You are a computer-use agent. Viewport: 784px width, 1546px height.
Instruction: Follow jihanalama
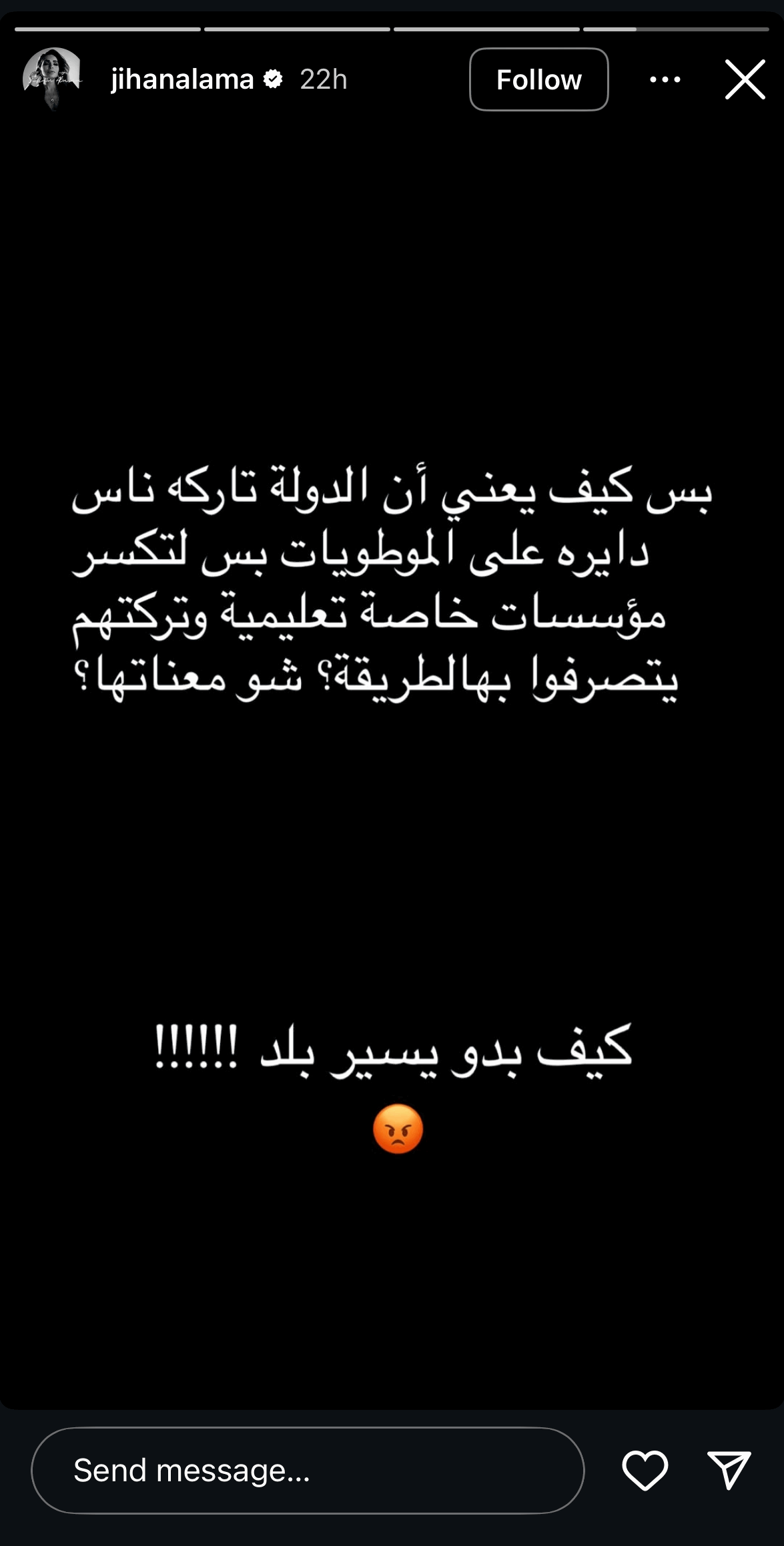coord(538,79)
